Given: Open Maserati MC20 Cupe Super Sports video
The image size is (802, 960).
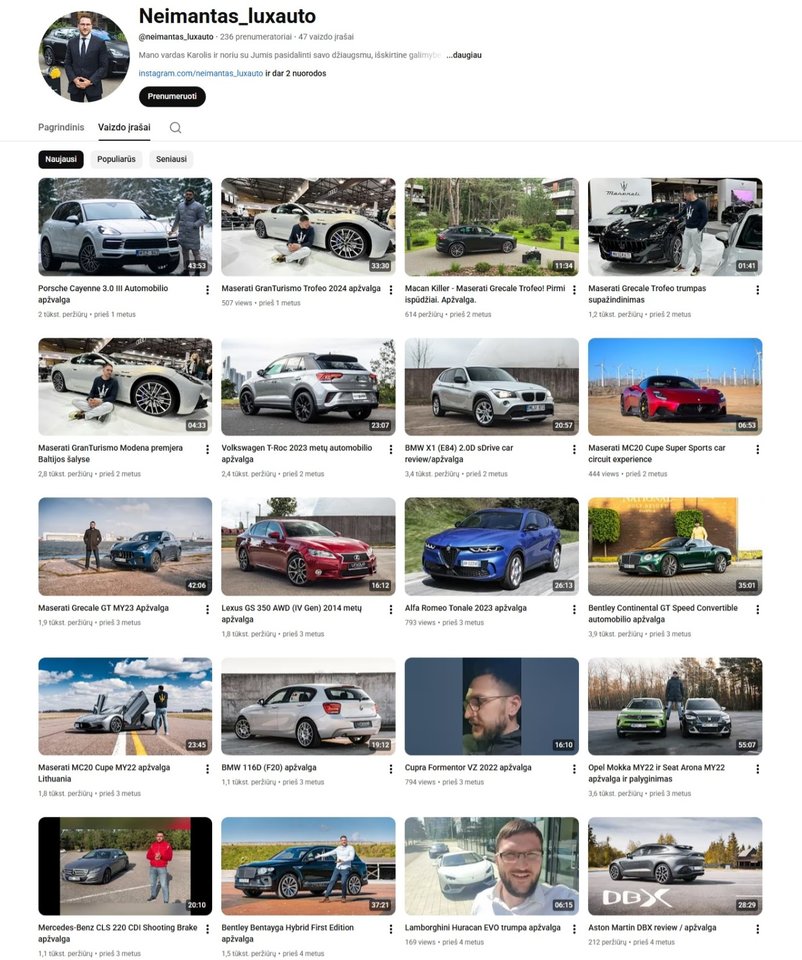Looking at the screenshot, I should (675, 386).
